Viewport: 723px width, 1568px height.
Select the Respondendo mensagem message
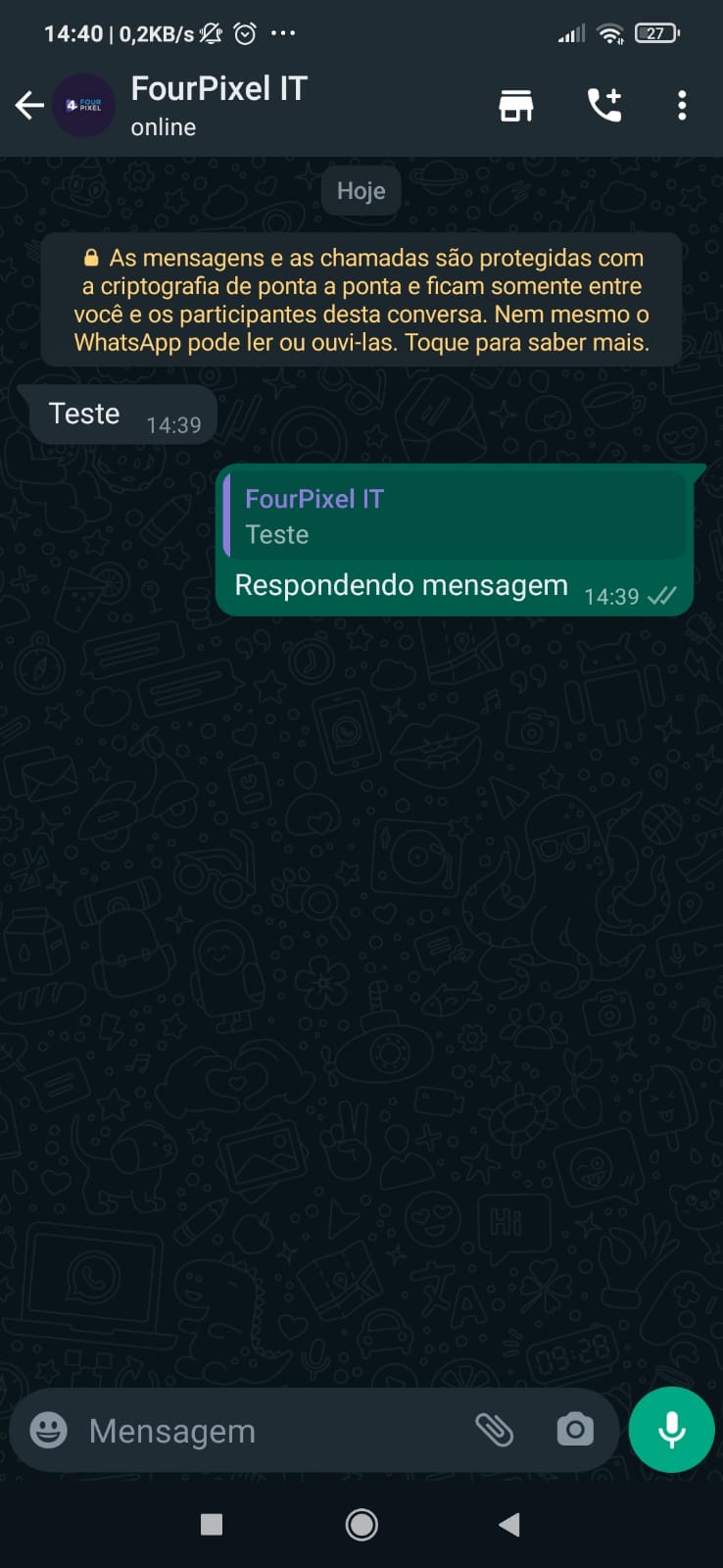[x=400, y=585]
